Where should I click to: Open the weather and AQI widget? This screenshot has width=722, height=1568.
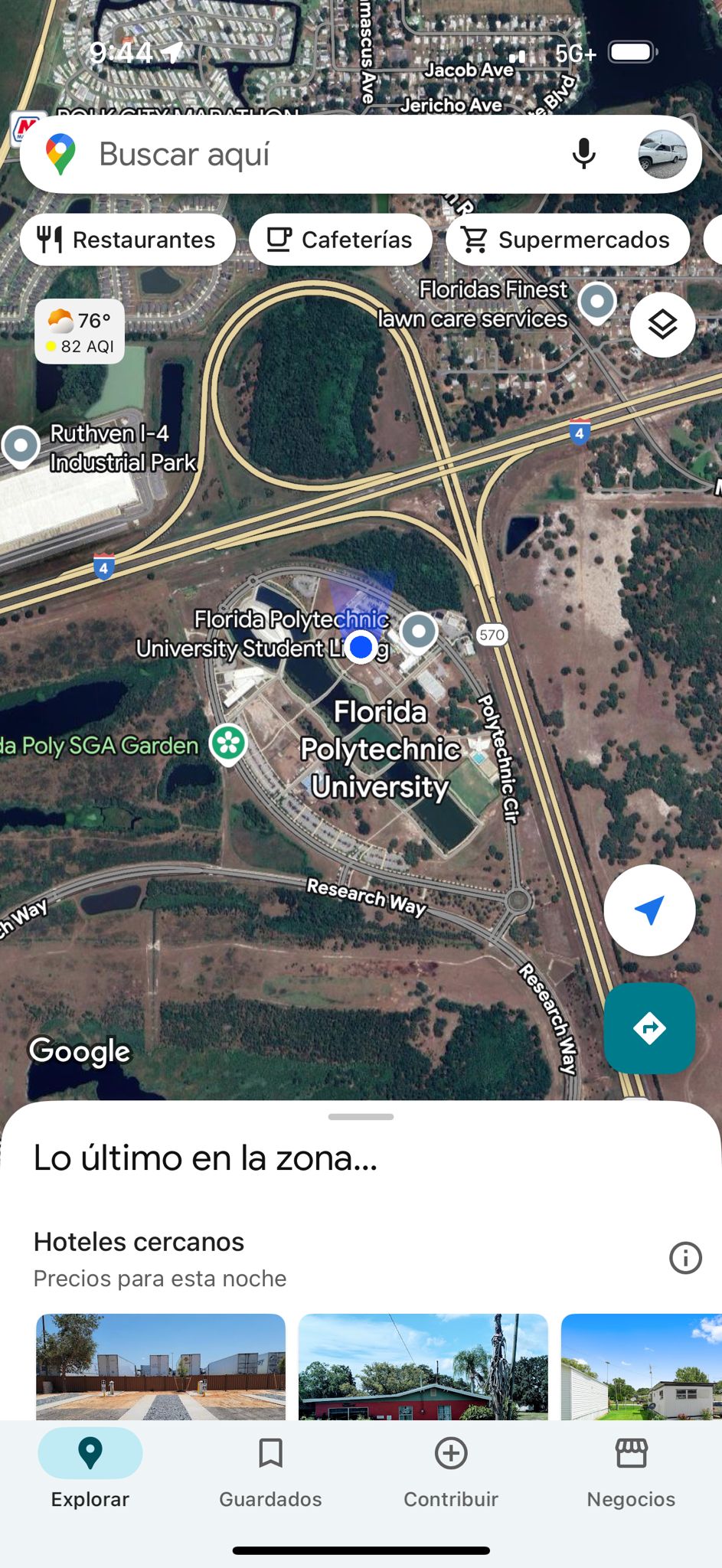(80, 332)
